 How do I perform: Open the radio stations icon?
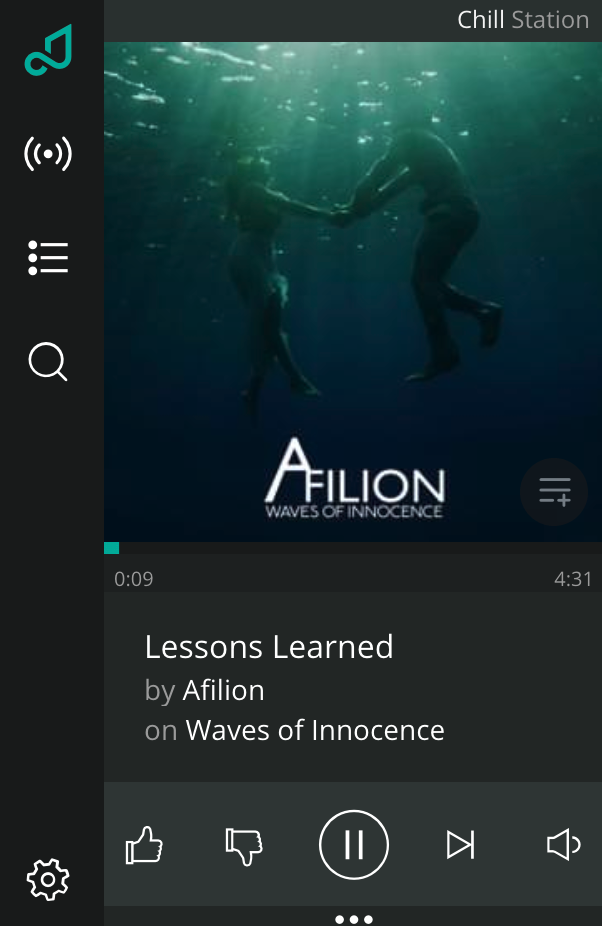[x=48, y=154]
